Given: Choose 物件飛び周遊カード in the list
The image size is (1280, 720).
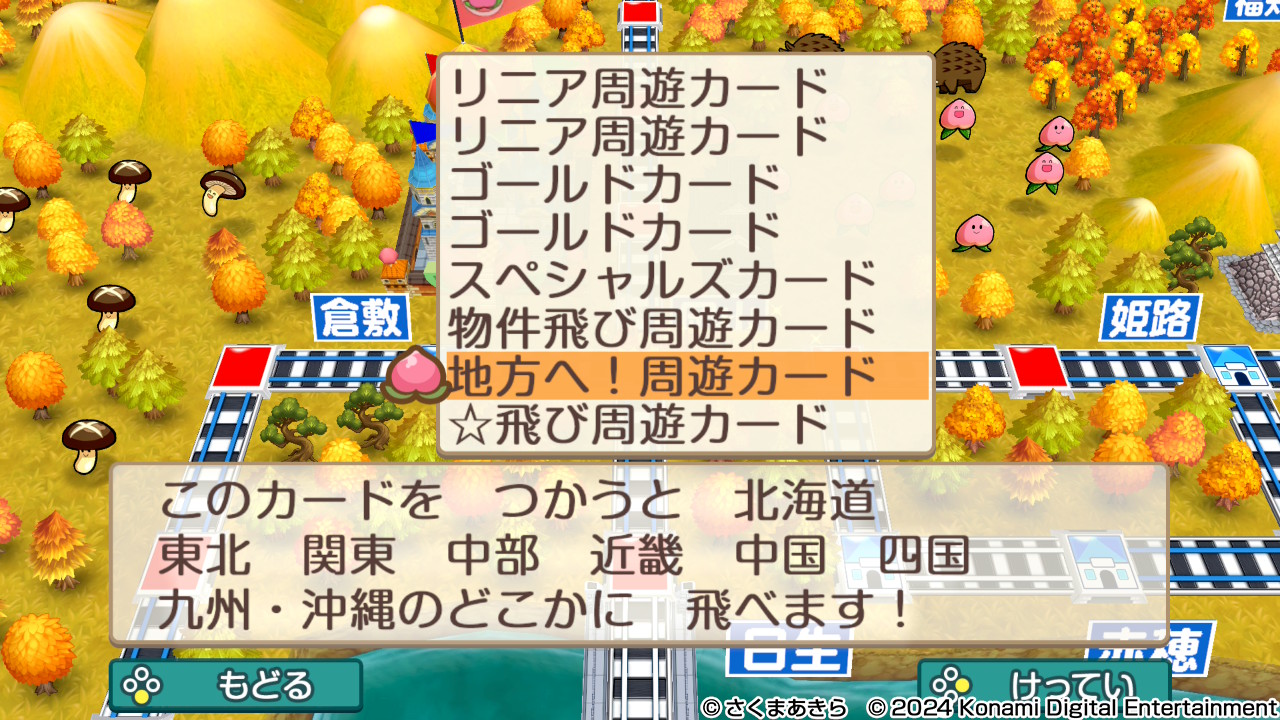Looking at the screenshot, I should pos(662,328).
